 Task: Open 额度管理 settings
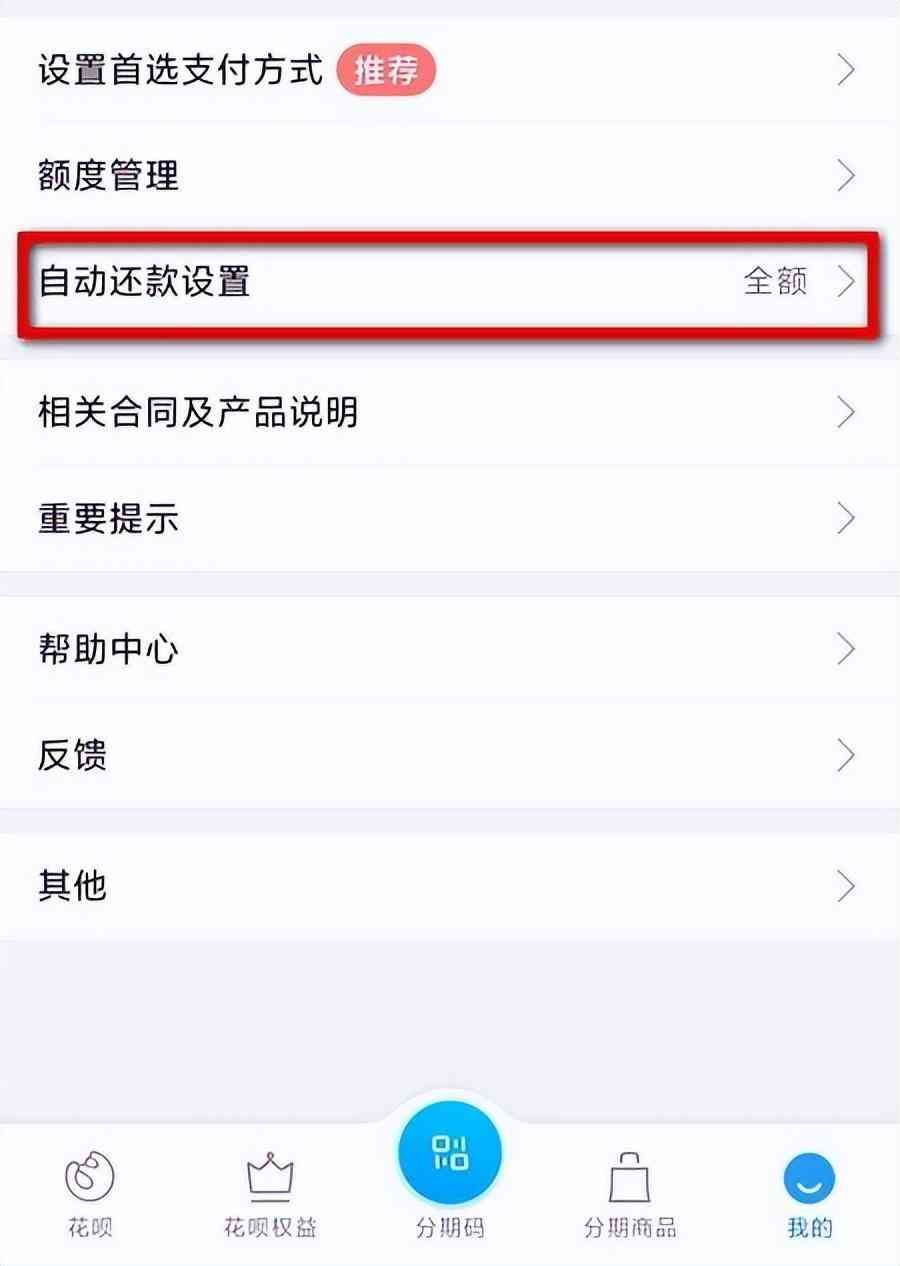click(450, 176)
